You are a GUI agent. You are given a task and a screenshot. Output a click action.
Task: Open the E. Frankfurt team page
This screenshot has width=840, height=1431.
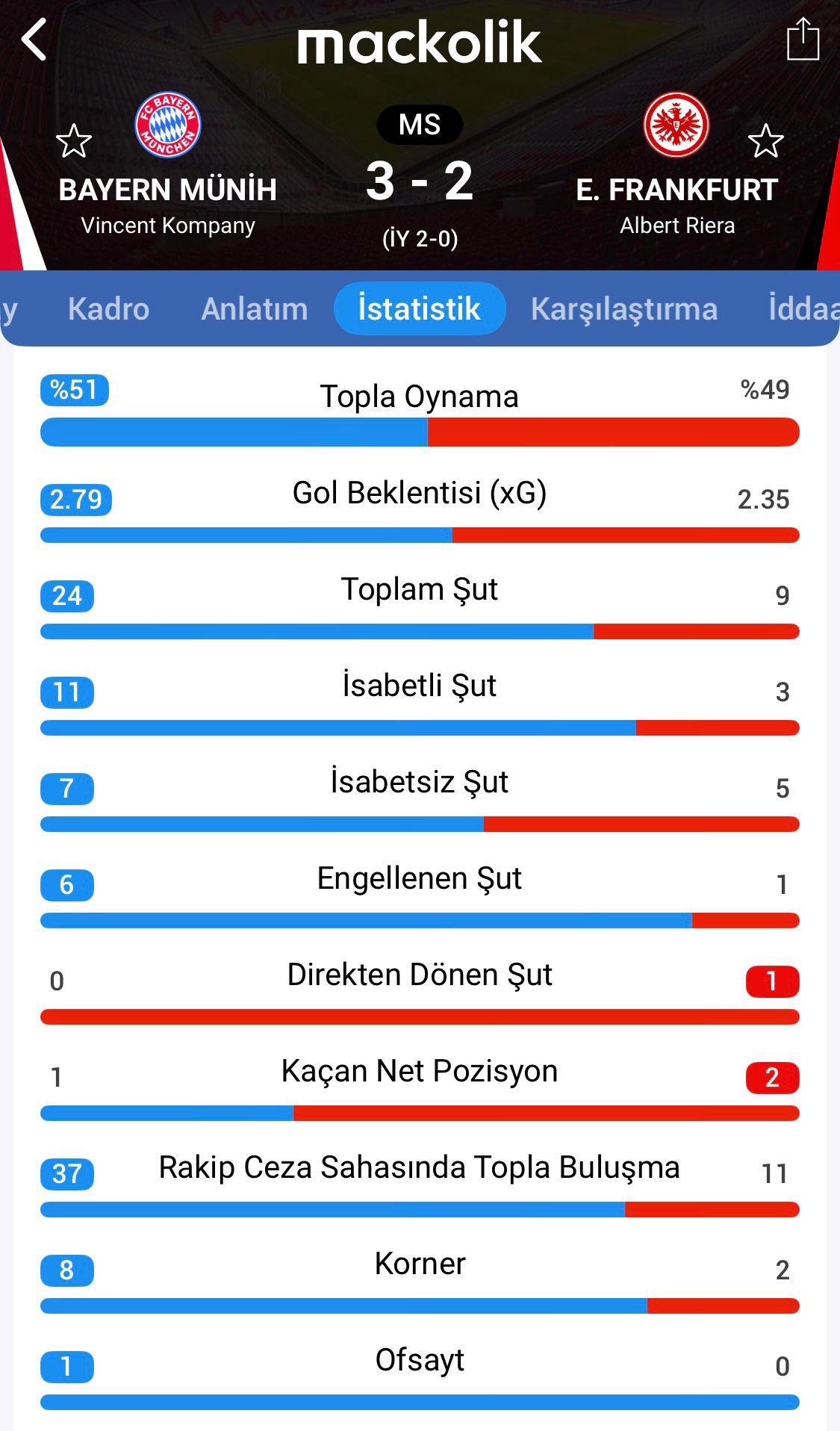pyautogui.click(x=676, y=125)
